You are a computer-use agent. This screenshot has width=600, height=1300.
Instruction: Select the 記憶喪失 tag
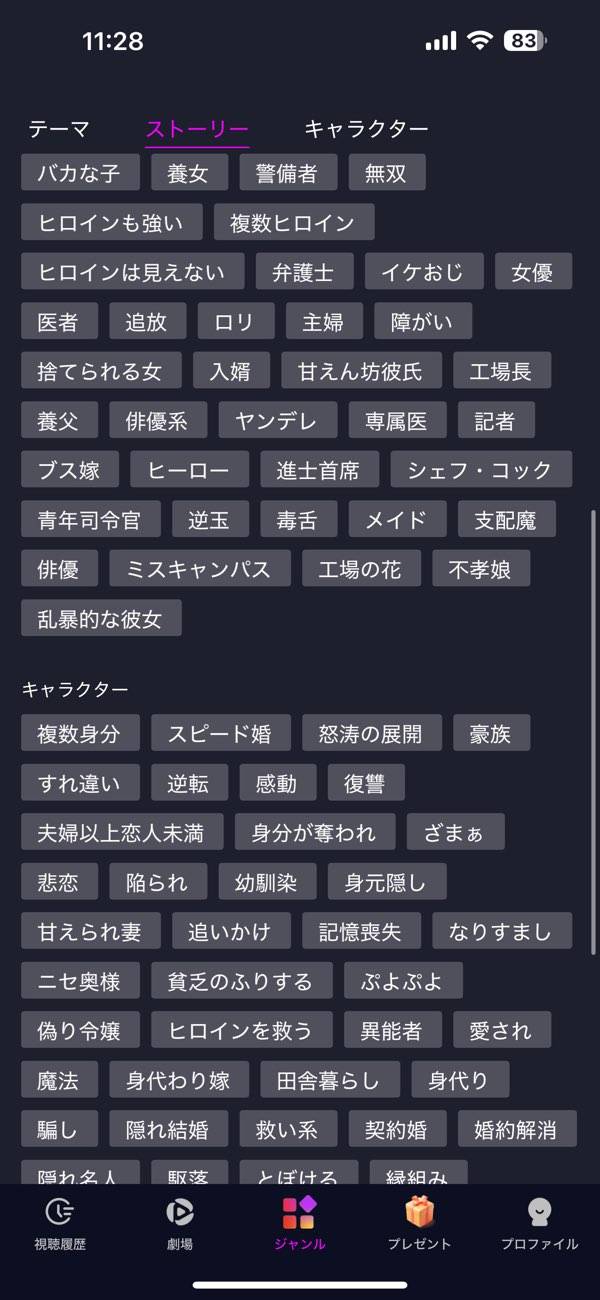click(360, 931)
